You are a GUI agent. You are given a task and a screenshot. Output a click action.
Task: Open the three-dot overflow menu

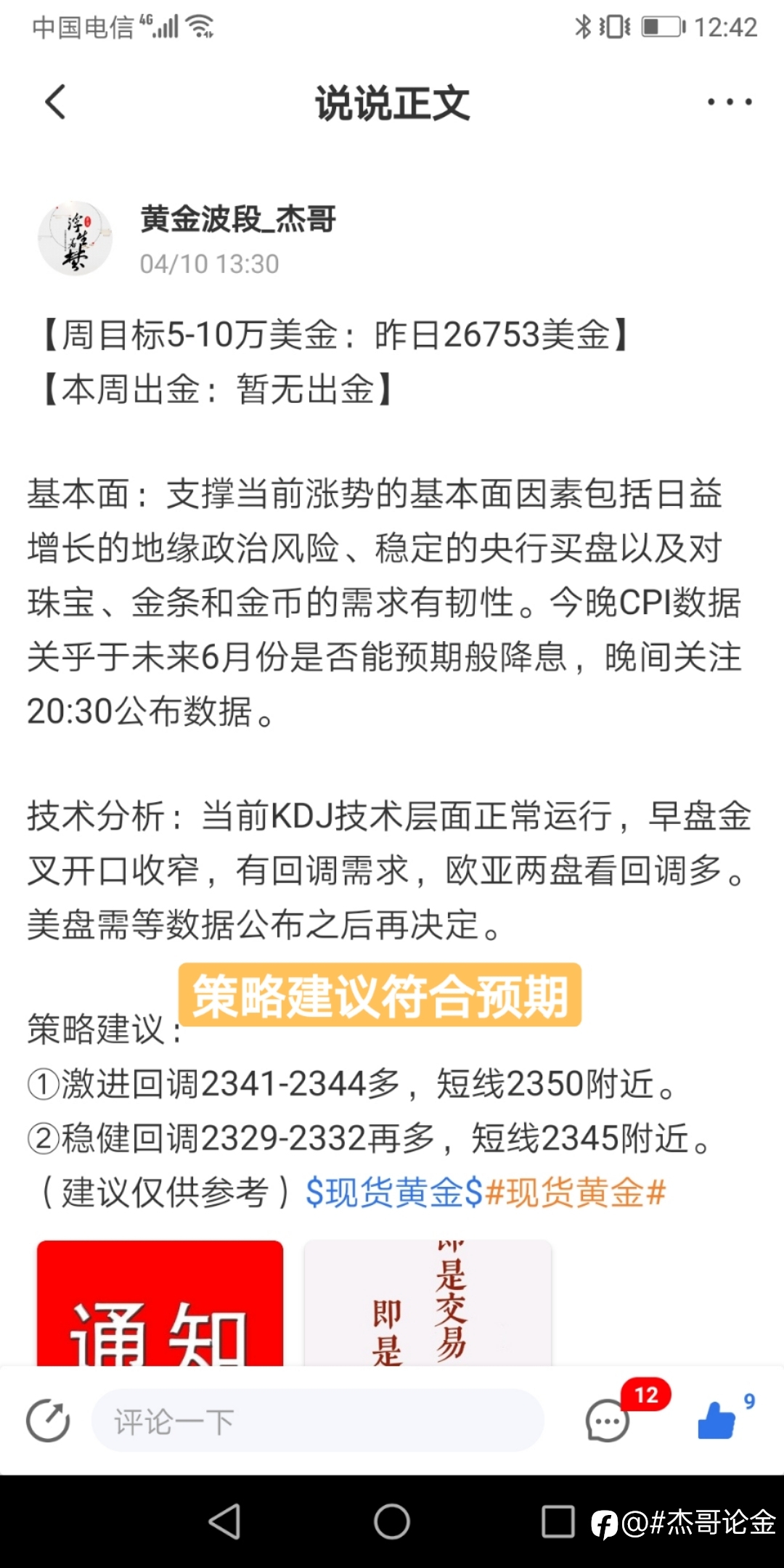tap(730, 102)
